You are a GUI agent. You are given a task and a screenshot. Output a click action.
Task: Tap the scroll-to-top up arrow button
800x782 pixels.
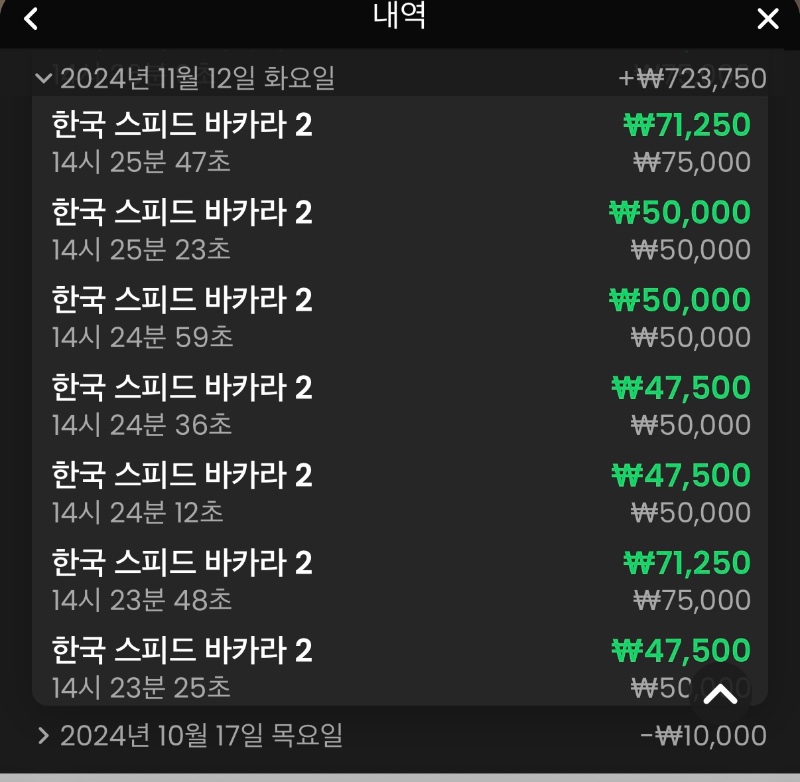click(x=721, y=693)
